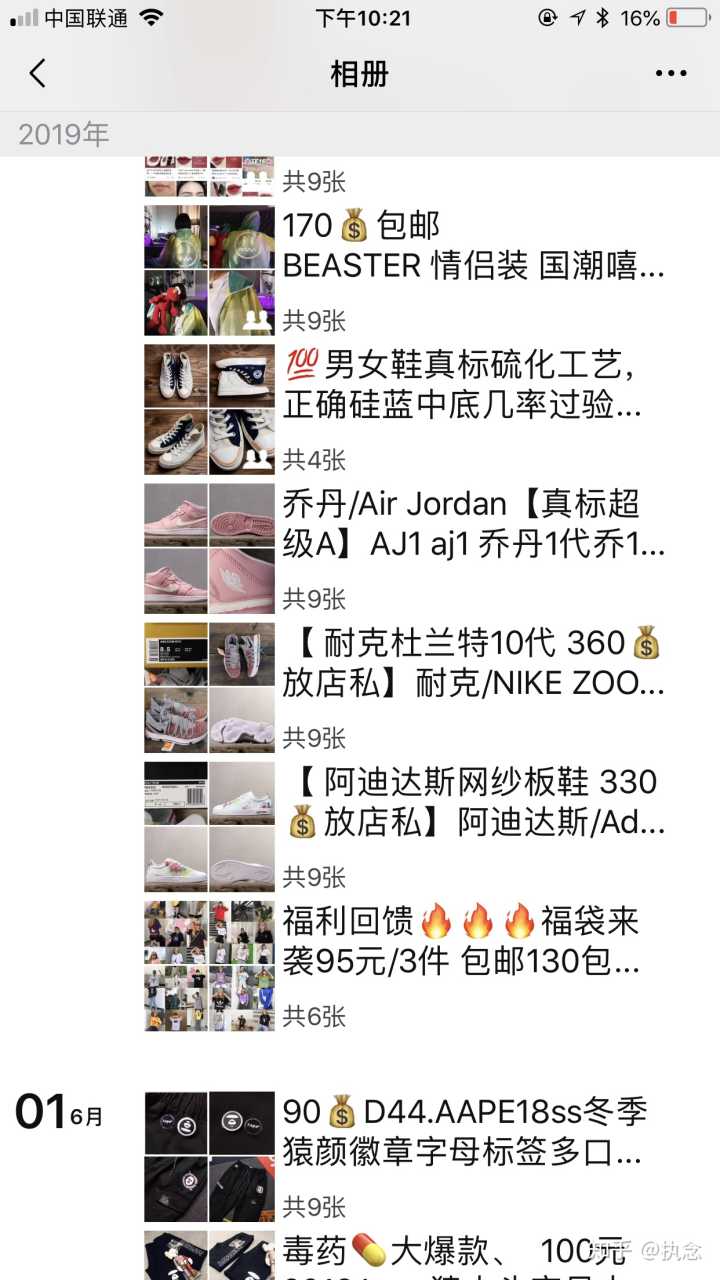Viewport: 720px width, 1280px height.
Task: Open the 男女鞋真标硫化工艺 post
Action: tap(462, 386)
